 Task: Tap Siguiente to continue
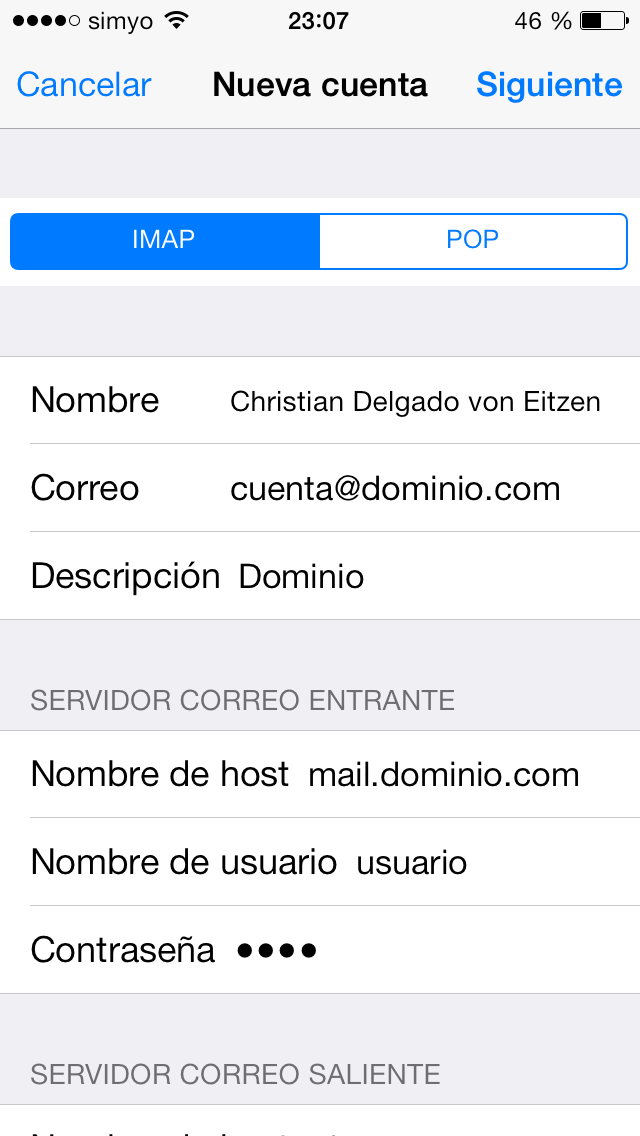[x=549, y=85]
